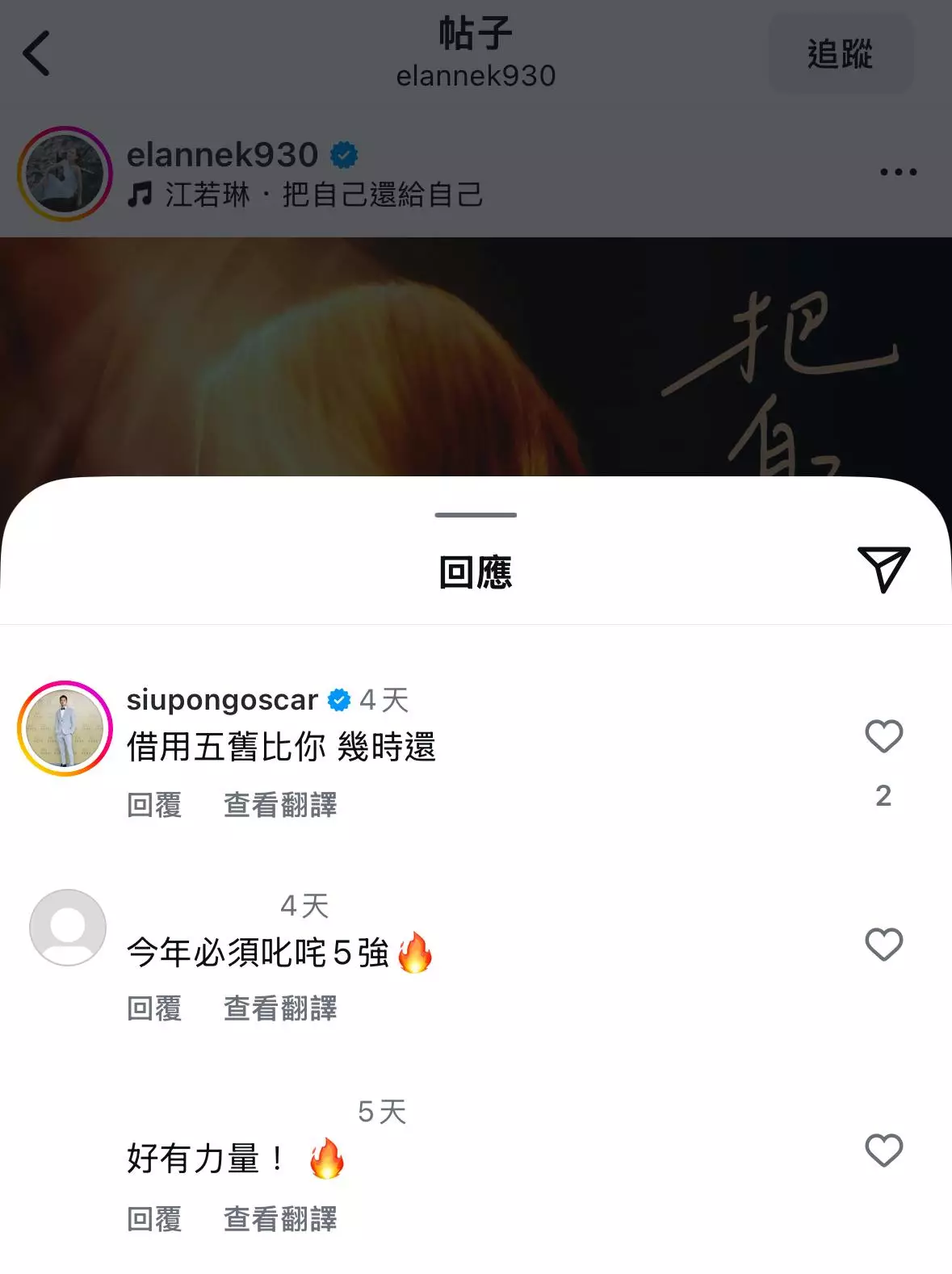Reply to siupongoscar's comment via 回覆
The height and width of the screenshot is (1274, 952).
click(154, 805)
